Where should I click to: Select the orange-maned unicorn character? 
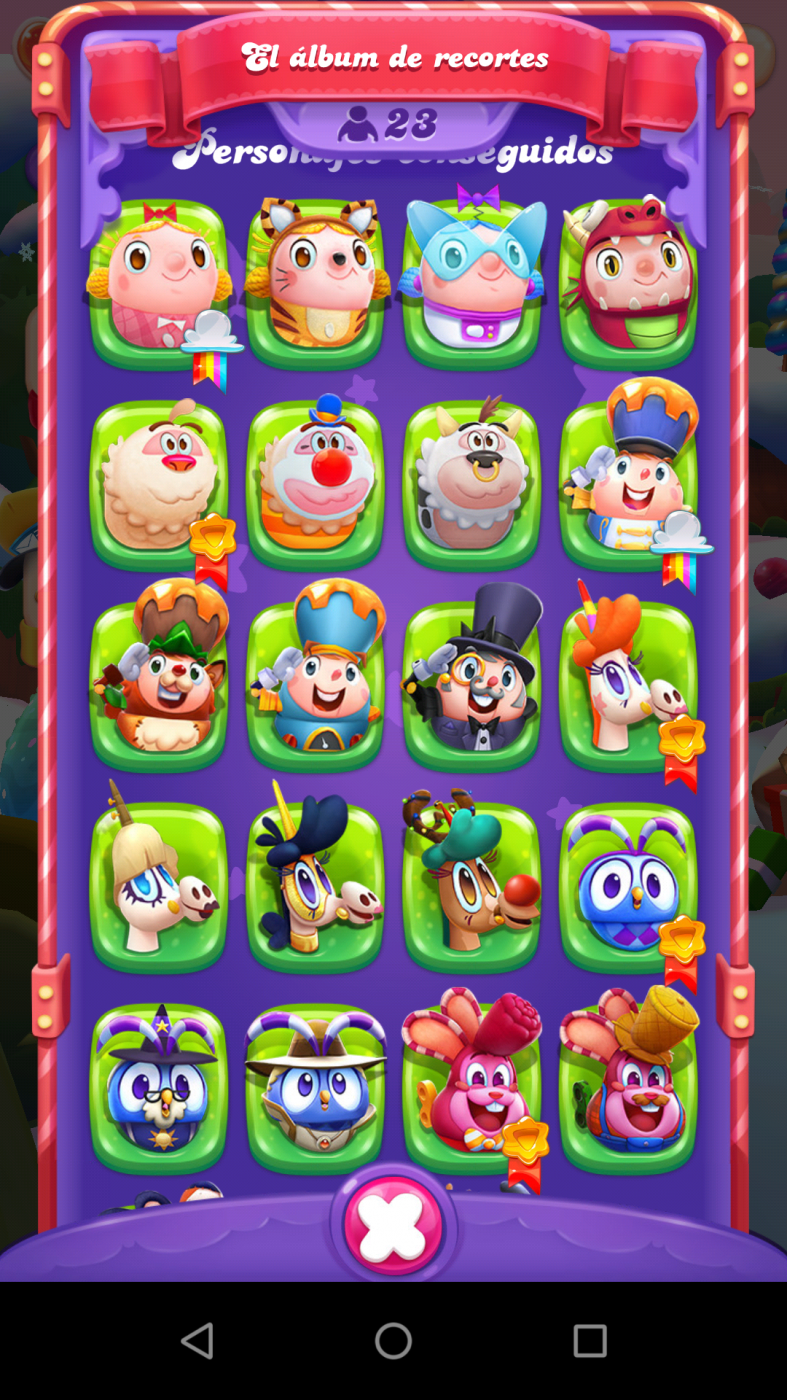click(628, 685)
